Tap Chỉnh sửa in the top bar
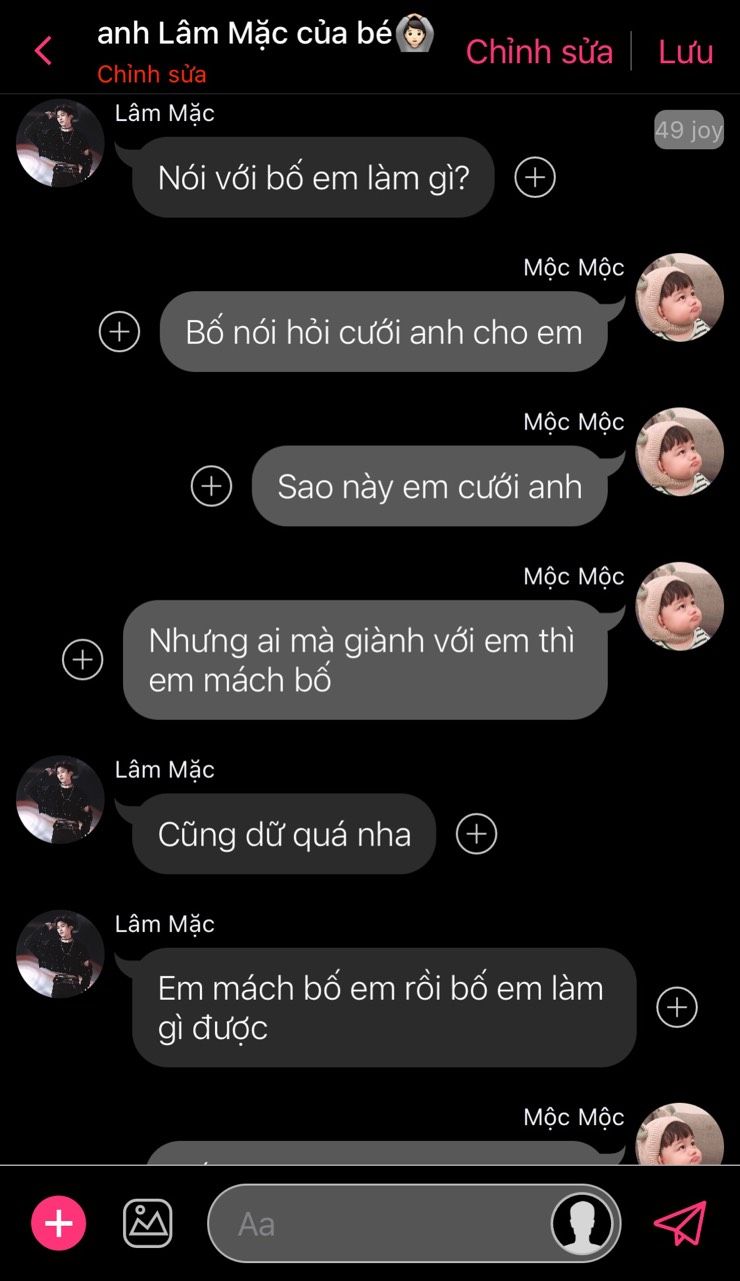 pyautogui.click(x=539, y=52)
